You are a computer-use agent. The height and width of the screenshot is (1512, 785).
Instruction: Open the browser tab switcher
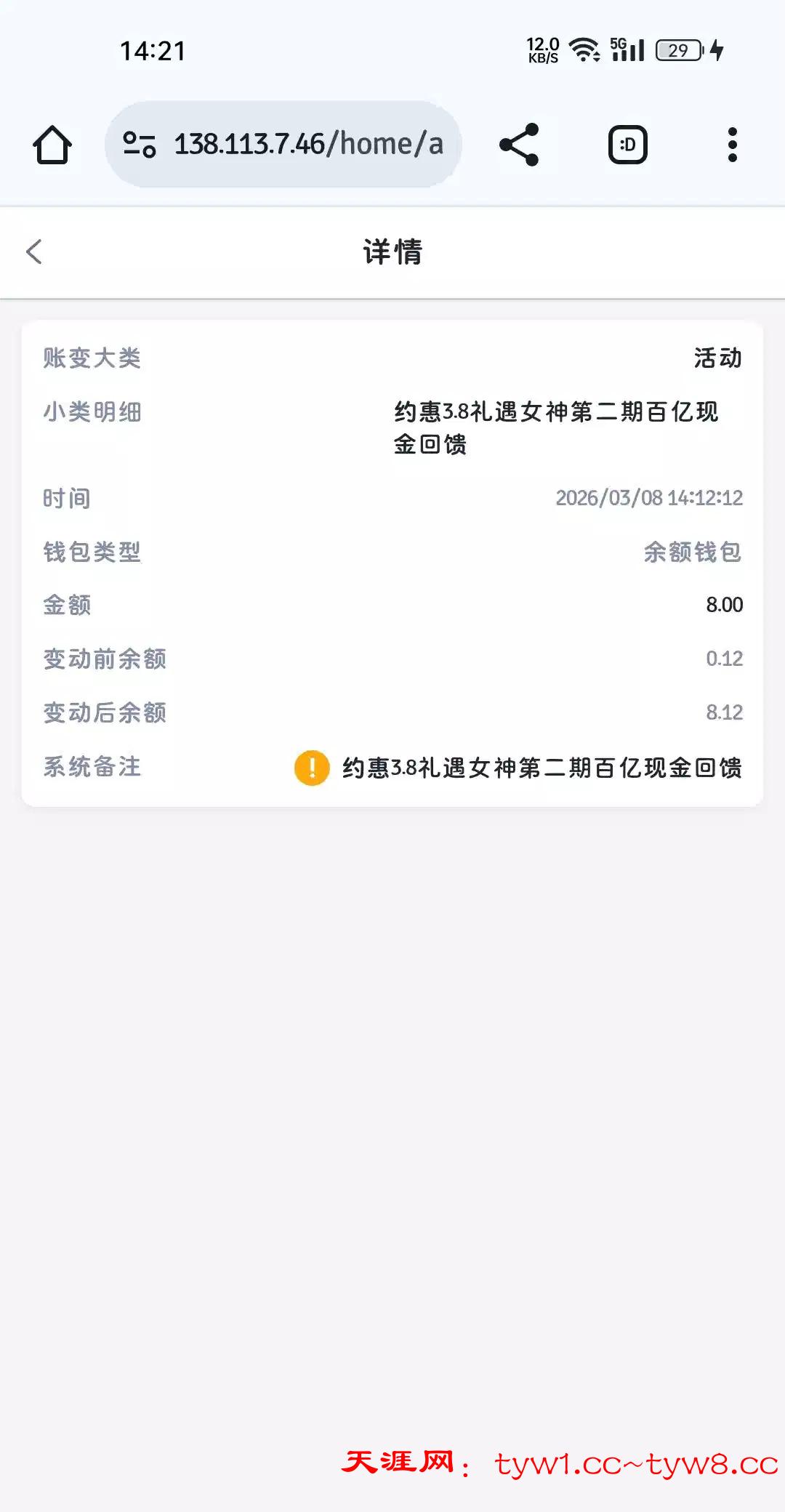pos(627,145)
